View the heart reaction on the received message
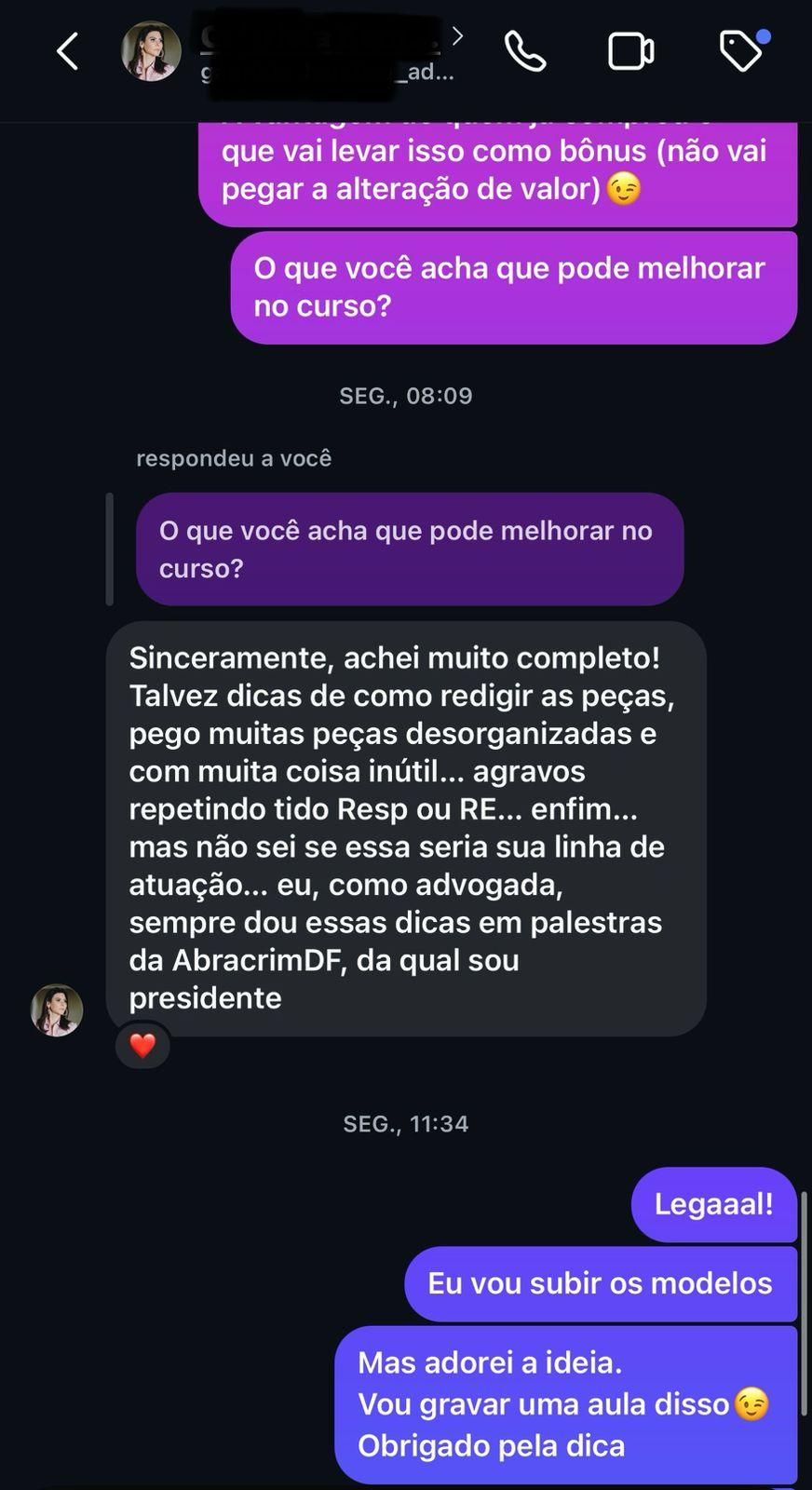 point(142,1046)
